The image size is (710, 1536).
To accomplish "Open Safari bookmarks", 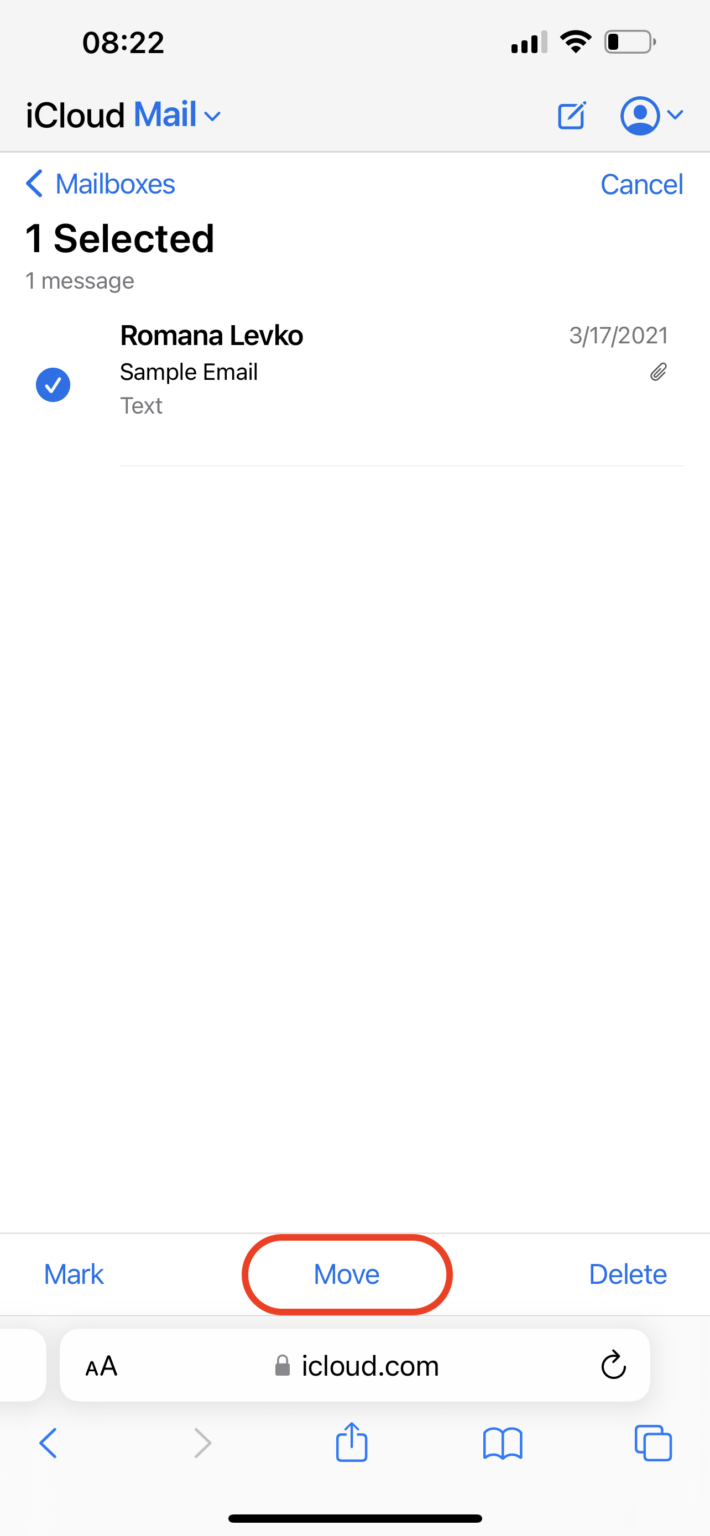I will [502, 1443].
